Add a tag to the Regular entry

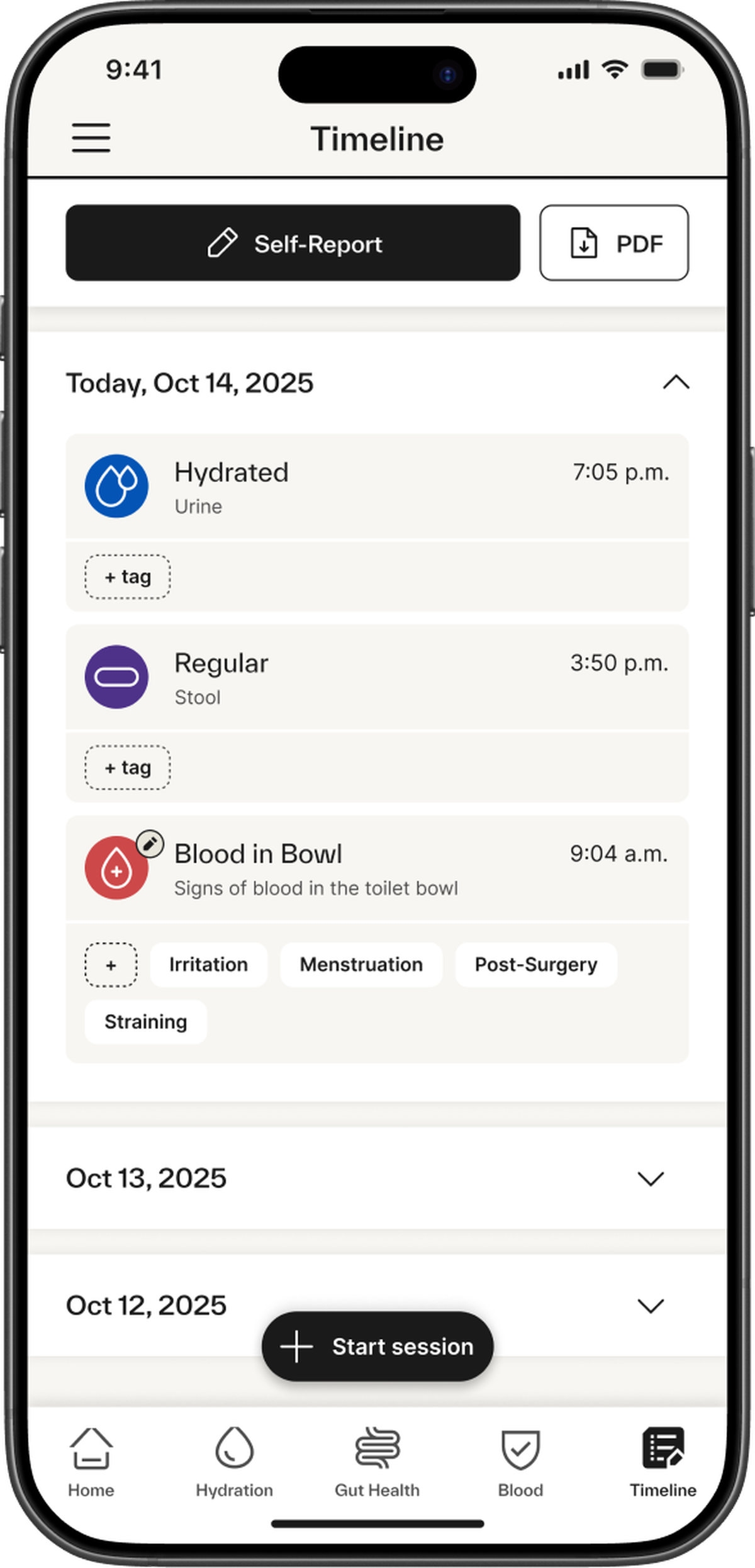coord(128,768)
